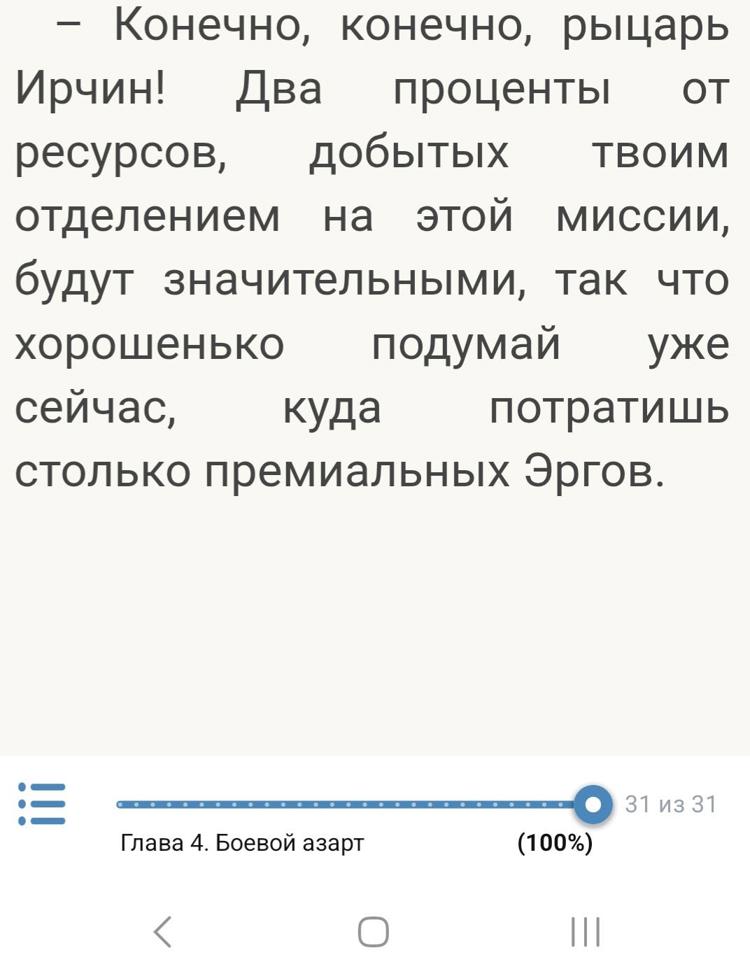Open the recent apps button

click(585, 931)
